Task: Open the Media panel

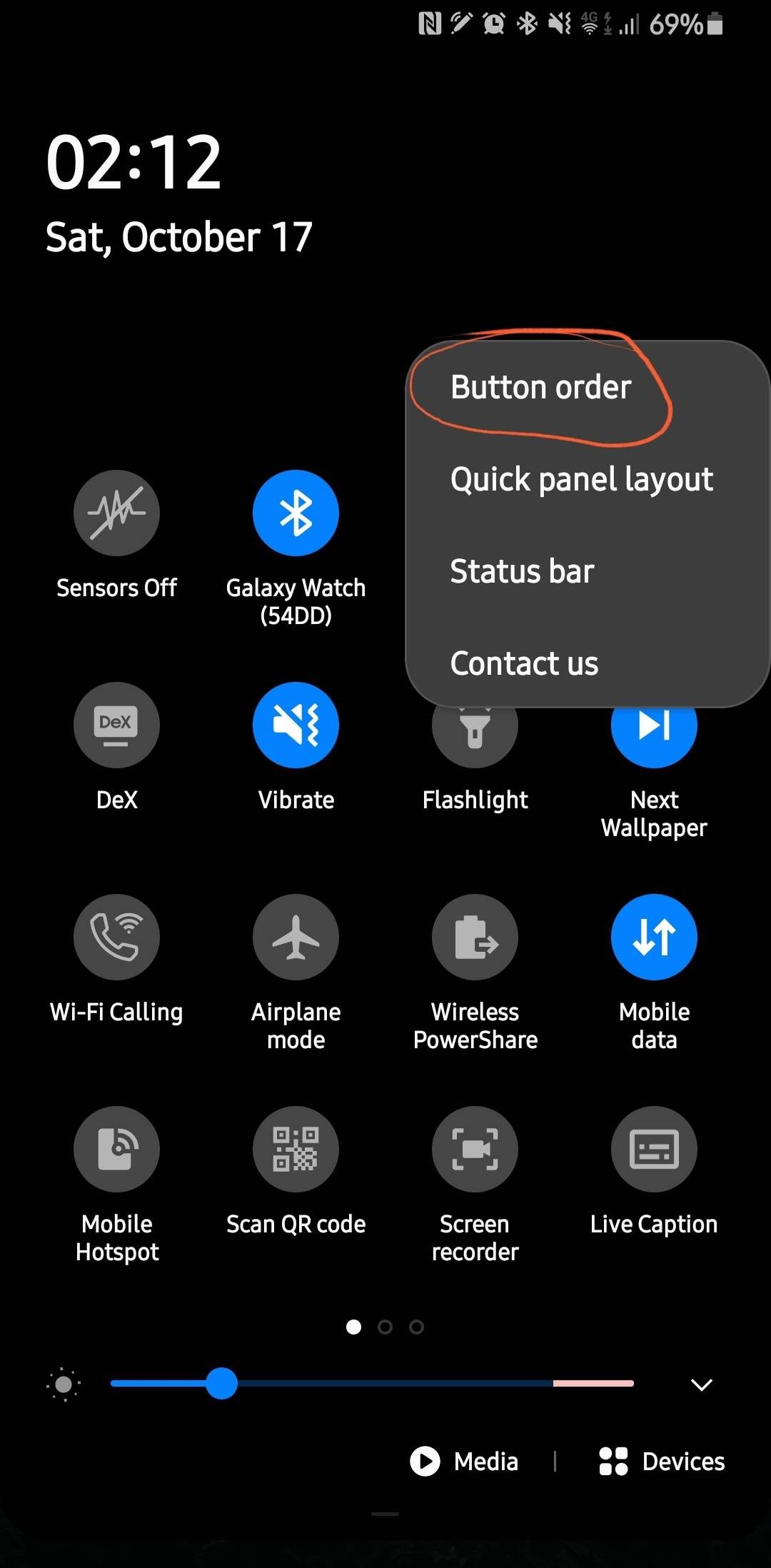Action: click(465, 1461)
